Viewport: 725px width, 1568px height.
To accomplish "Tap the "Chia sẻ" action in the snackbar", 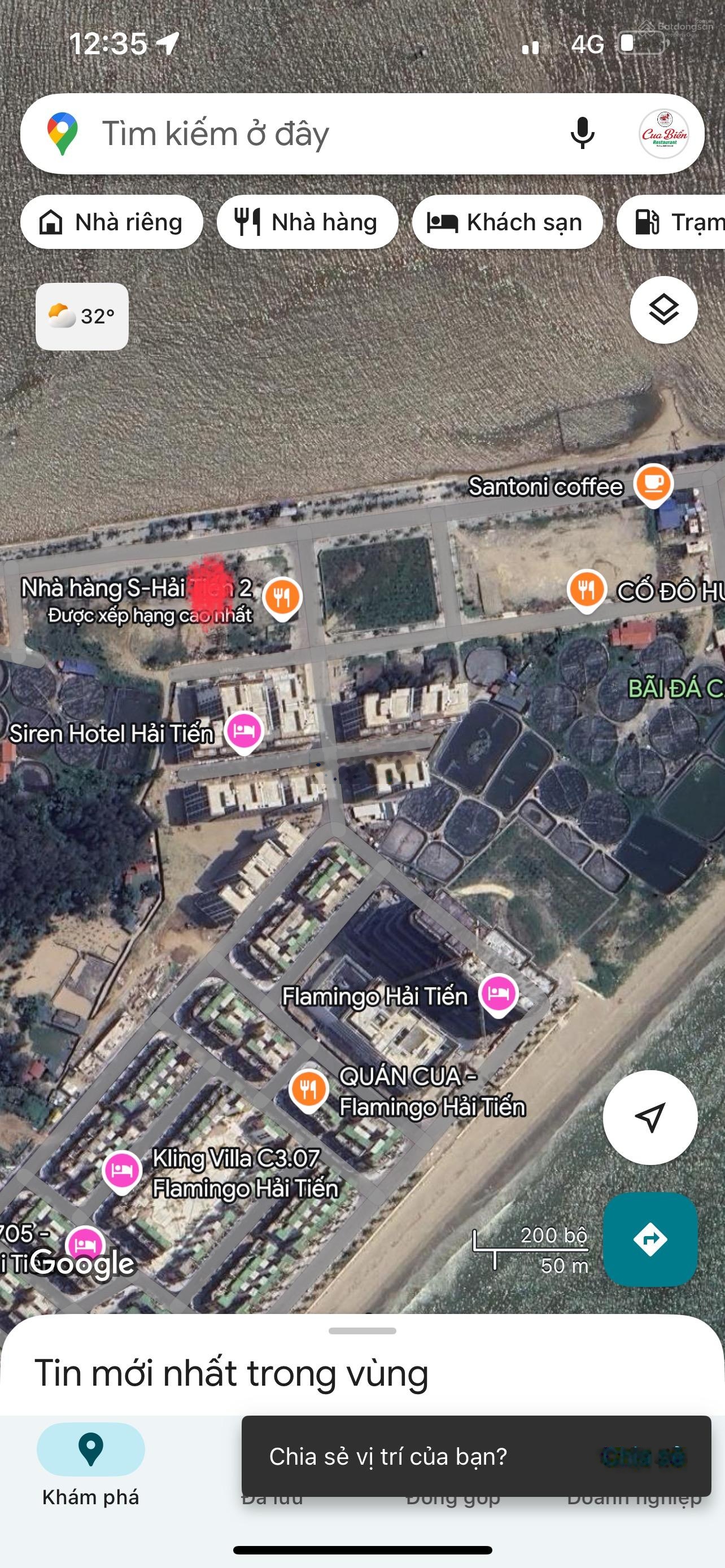I will [x=643, y=1457].
